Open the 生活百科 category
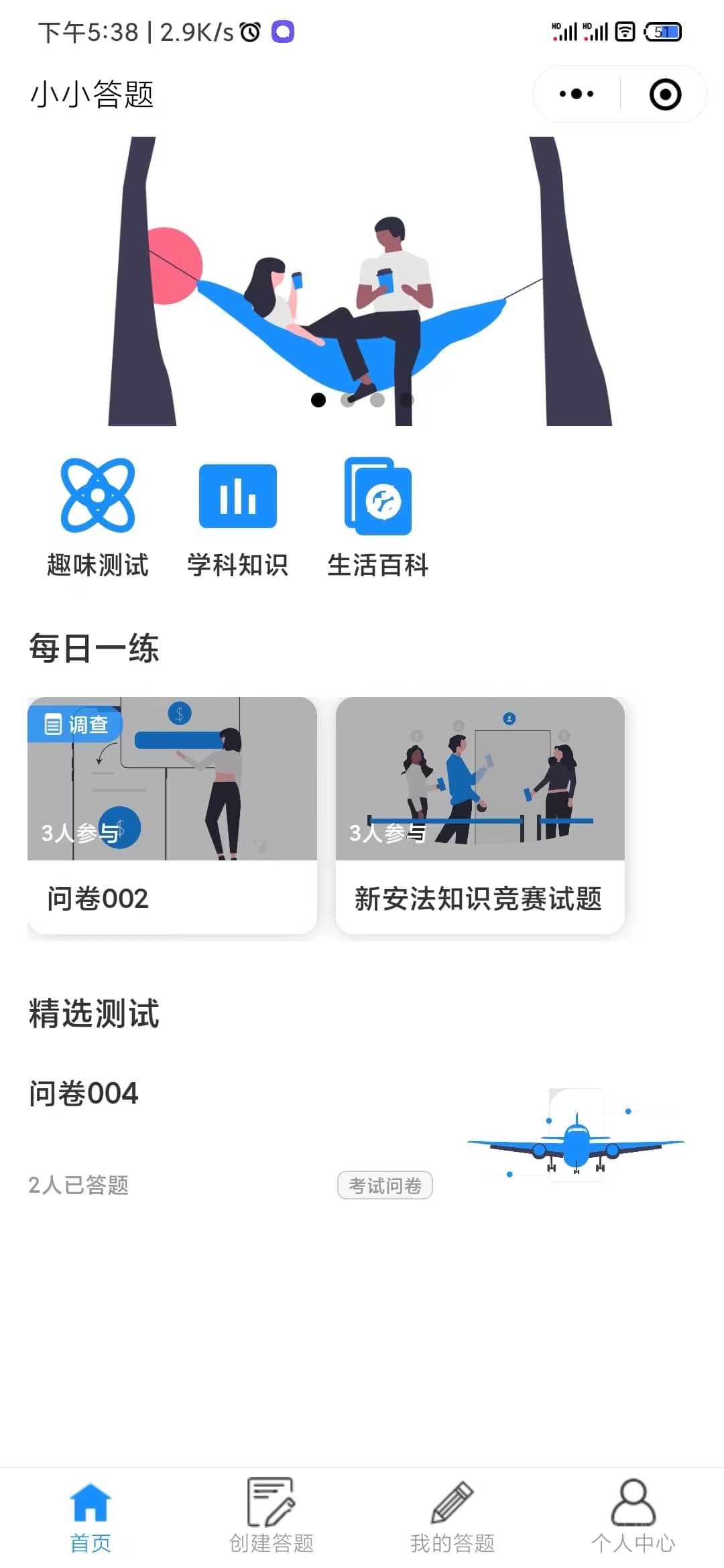724x1568 pixels. (378, 517)
